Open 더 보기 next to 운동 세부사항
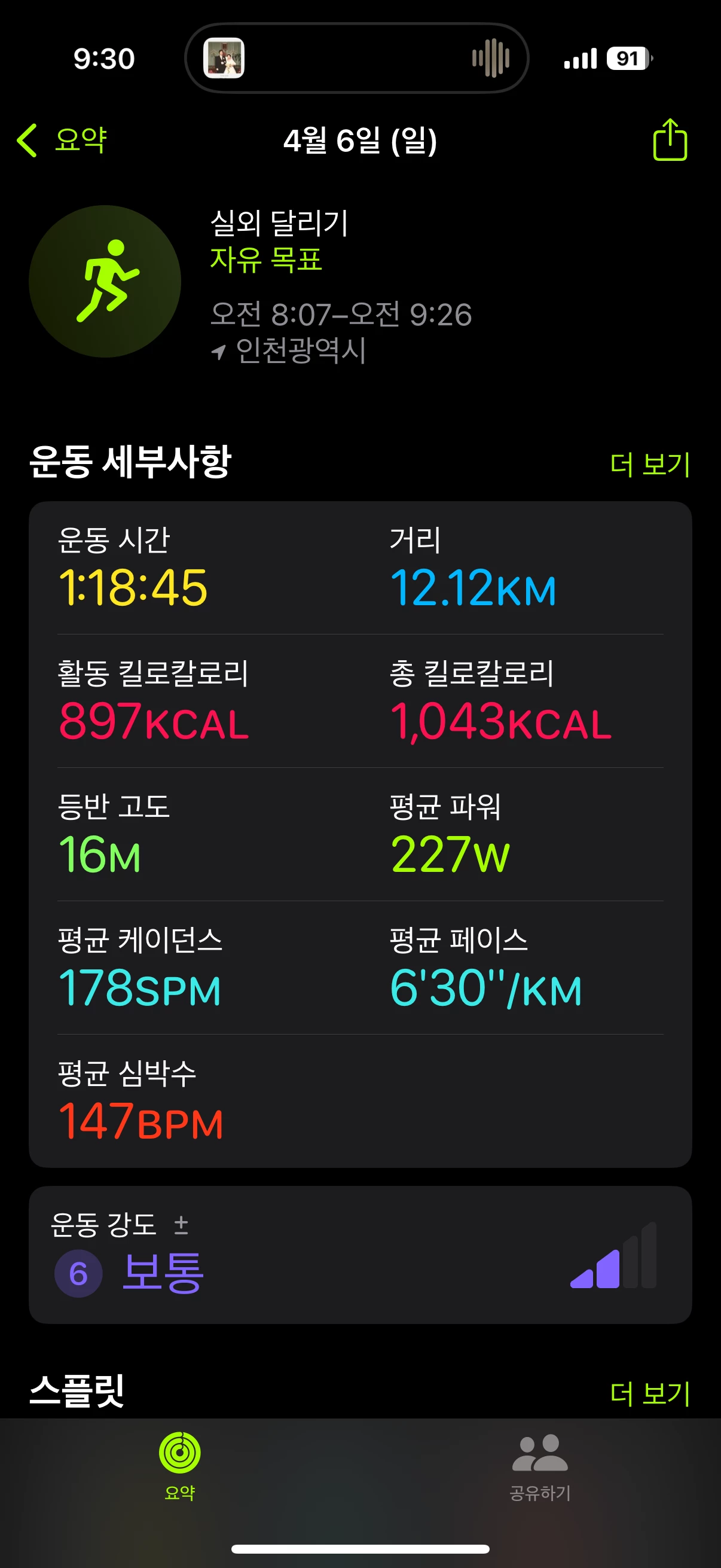Image resolution: width=721 pixels, height=1568 pixels. click(x=649, y=465)
